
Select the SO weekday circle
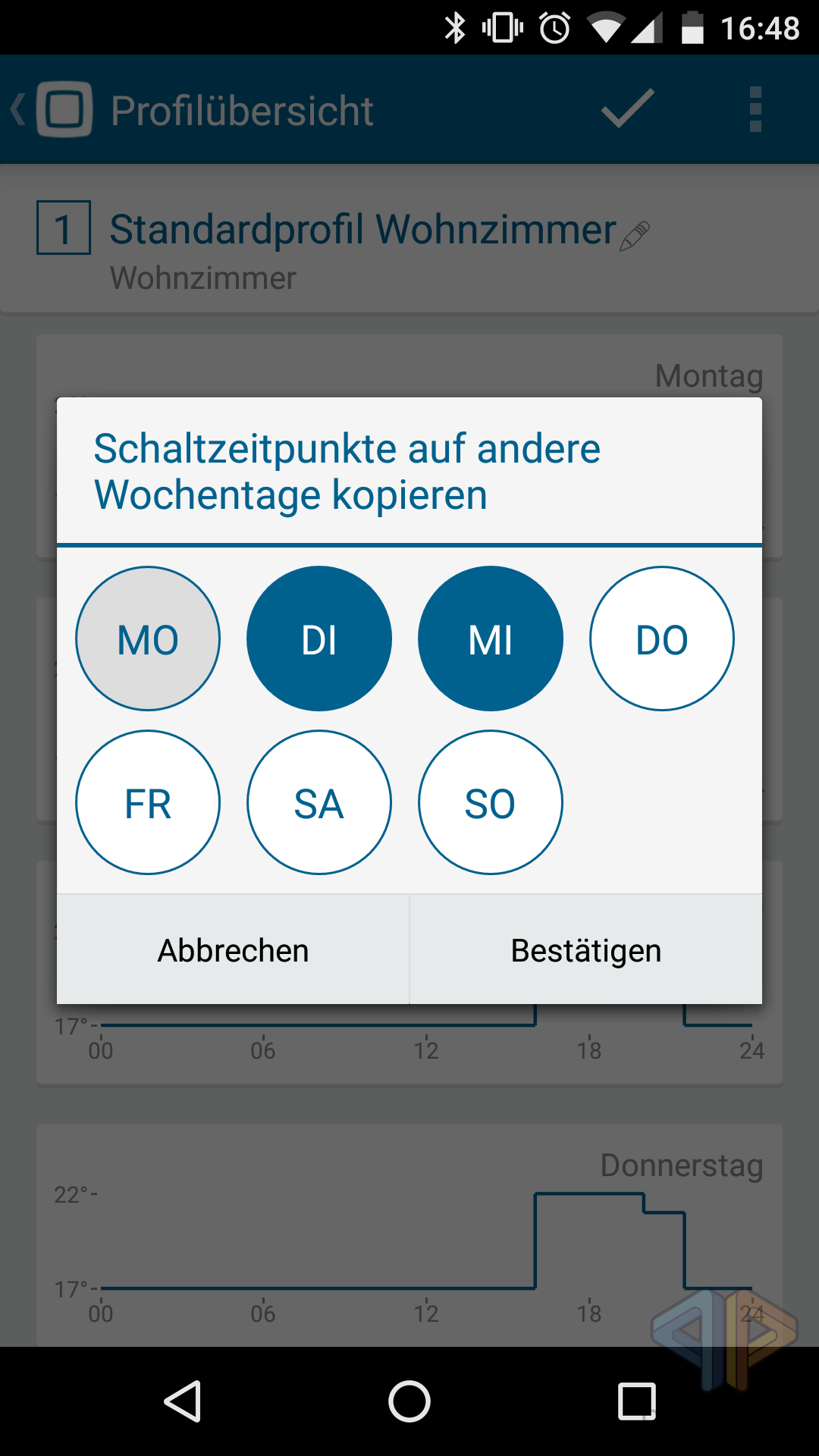tap(491, 802)
